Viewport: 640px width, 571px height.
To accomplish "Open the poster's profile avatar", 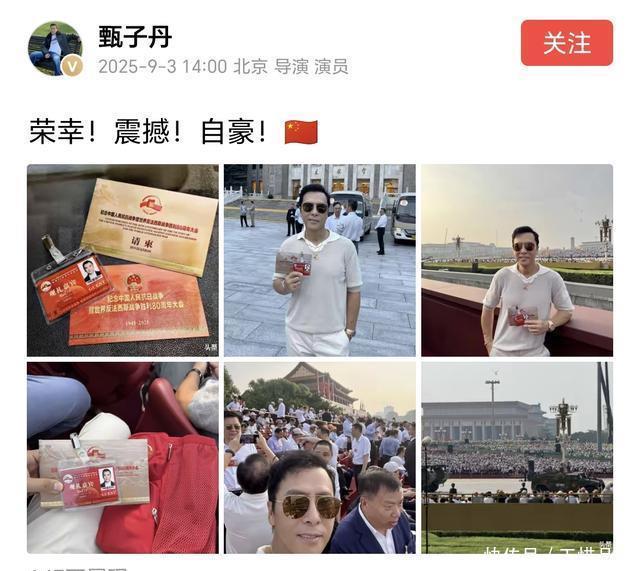I will (55, 48).
